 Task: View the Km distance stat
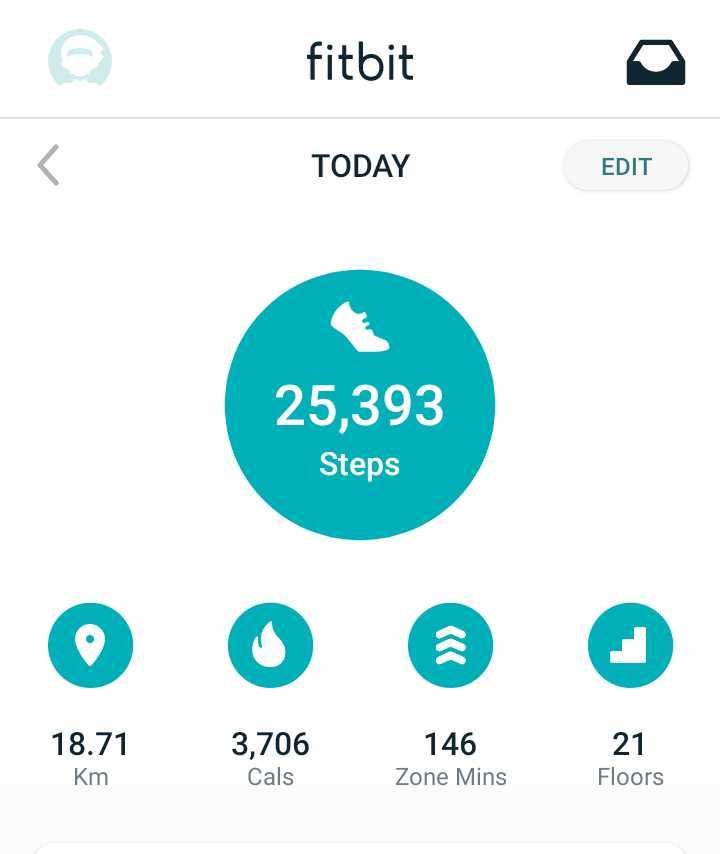pos(90,646)
